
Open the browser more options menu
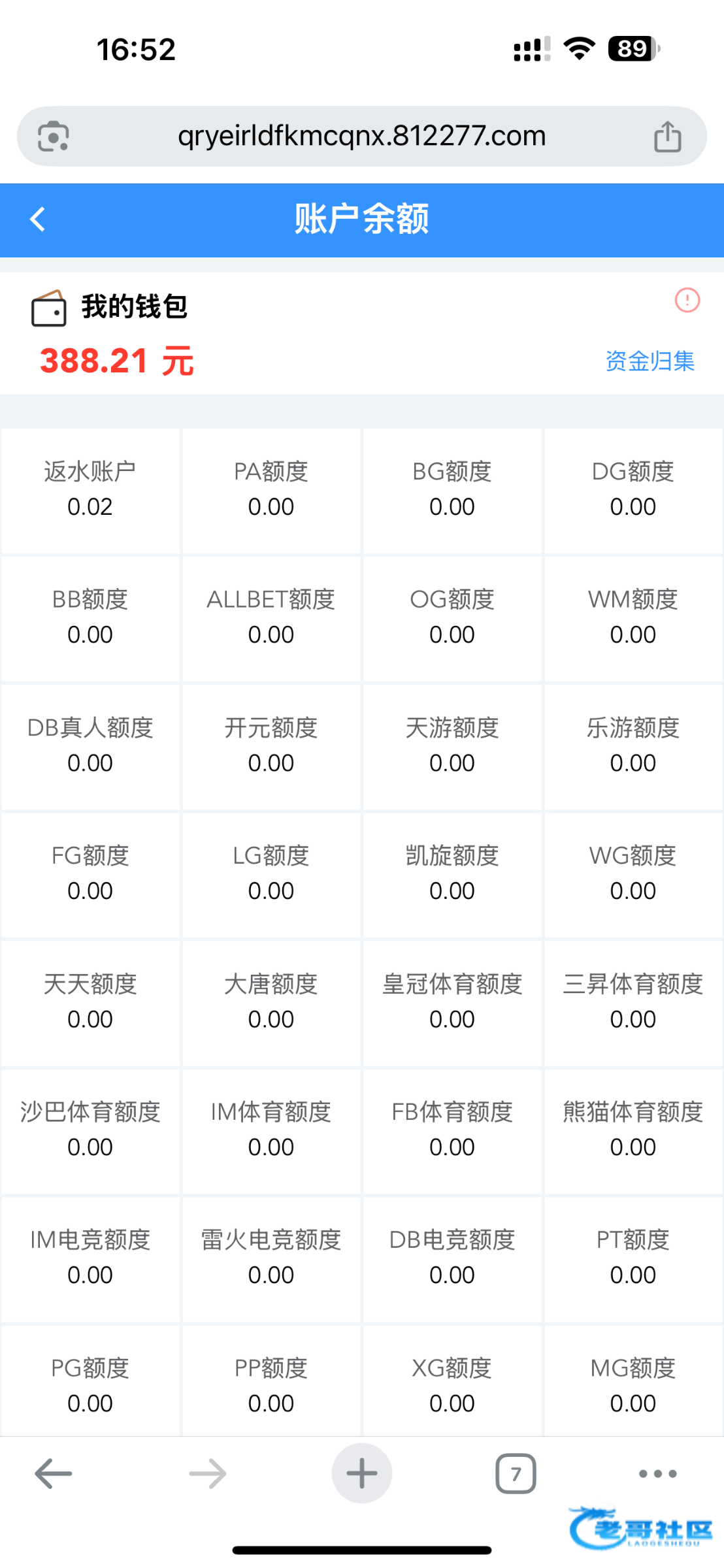657,1473
